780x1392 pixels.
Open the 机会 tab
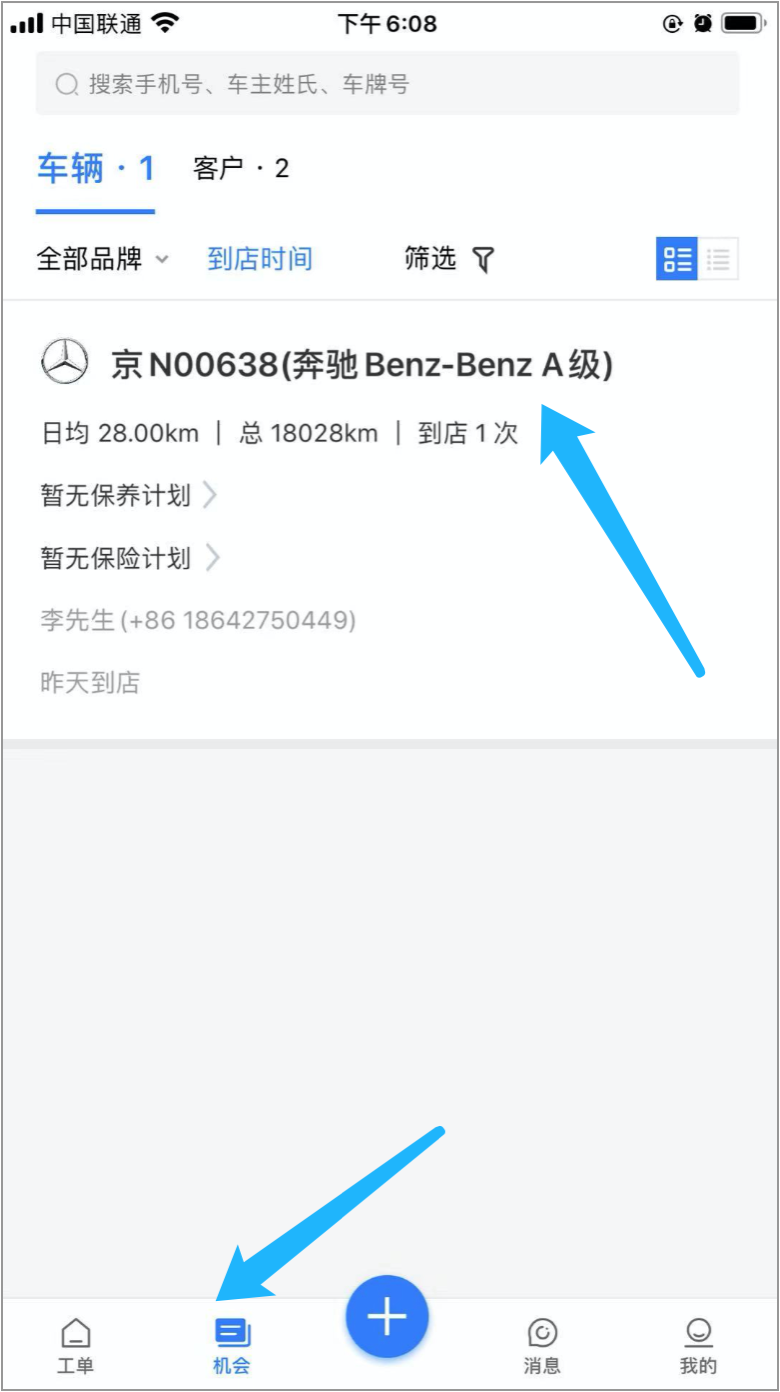pyautogui.click(x=232, y=1345)
